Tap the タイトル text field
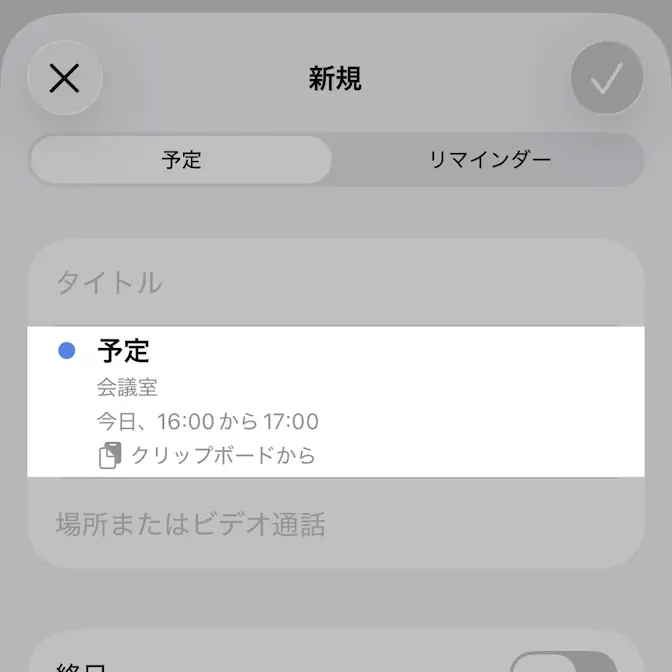Screen dimensions: 672x672 336,283
